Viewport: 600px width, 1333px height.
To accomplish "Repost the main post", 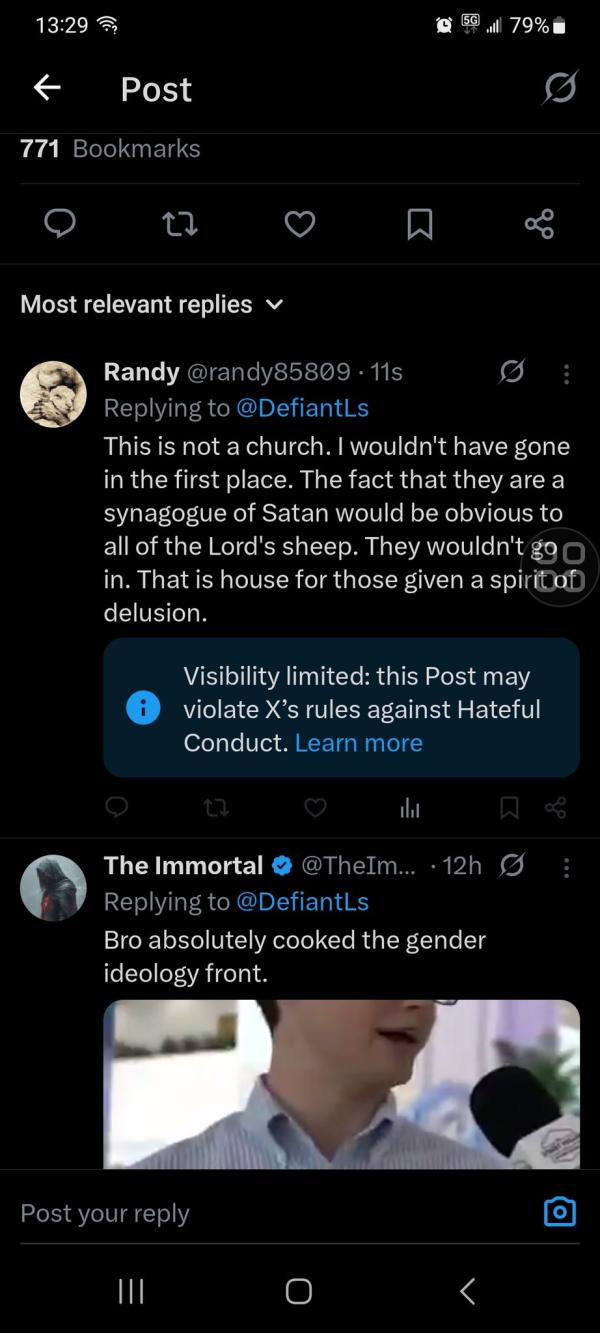I will point(180,224).
